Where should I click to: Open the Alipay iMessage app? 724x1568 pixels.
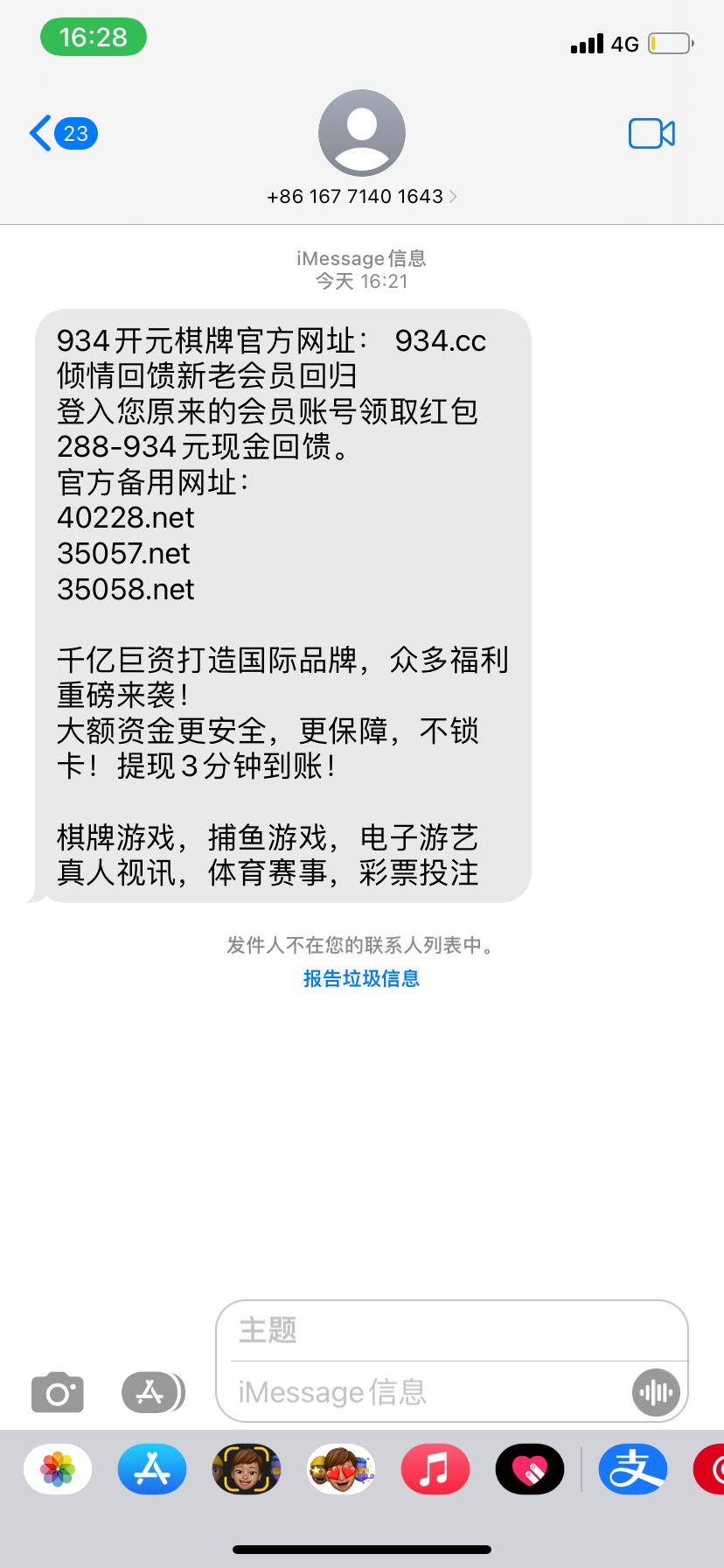click(x=633, y=1469)
